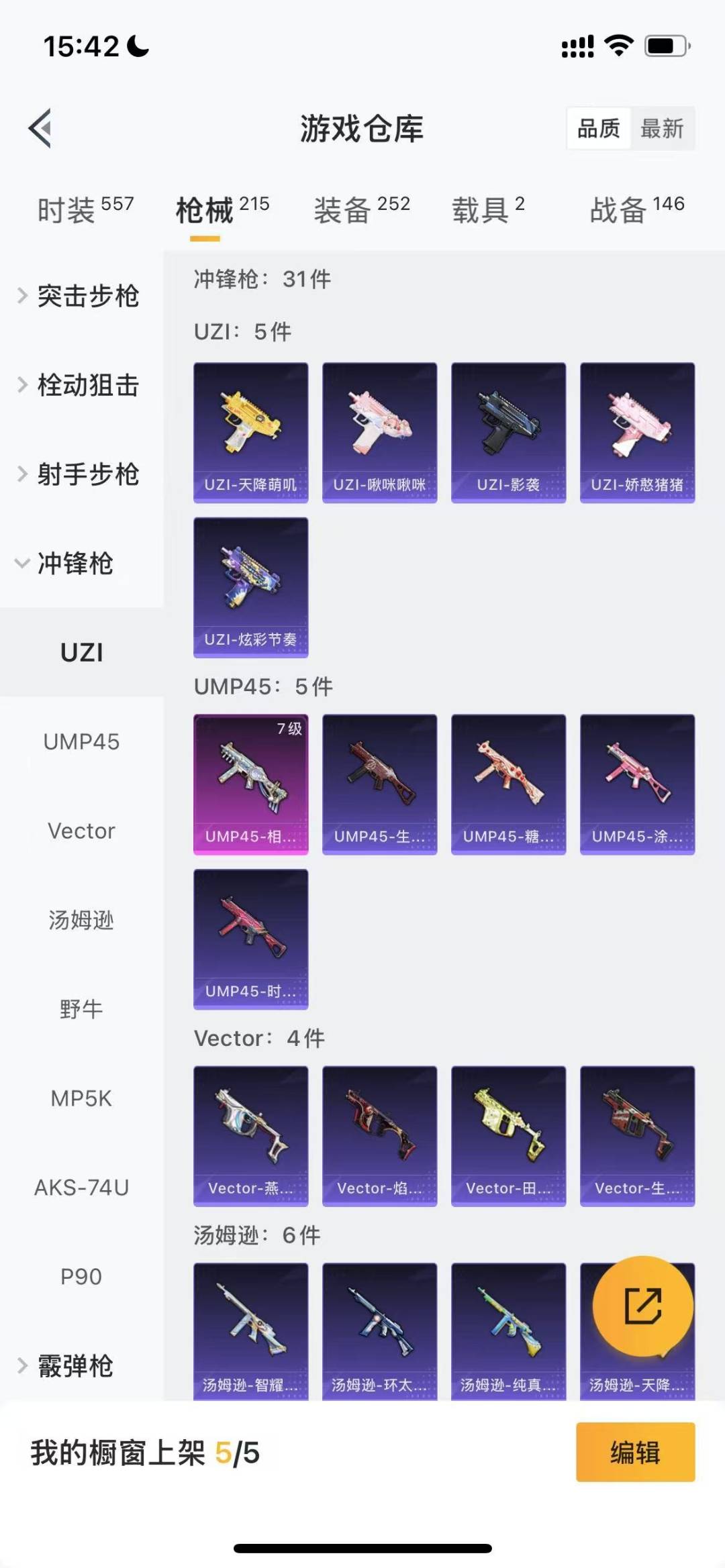
Task: Go back using the top-left arrow
Action: pos(40,127)
